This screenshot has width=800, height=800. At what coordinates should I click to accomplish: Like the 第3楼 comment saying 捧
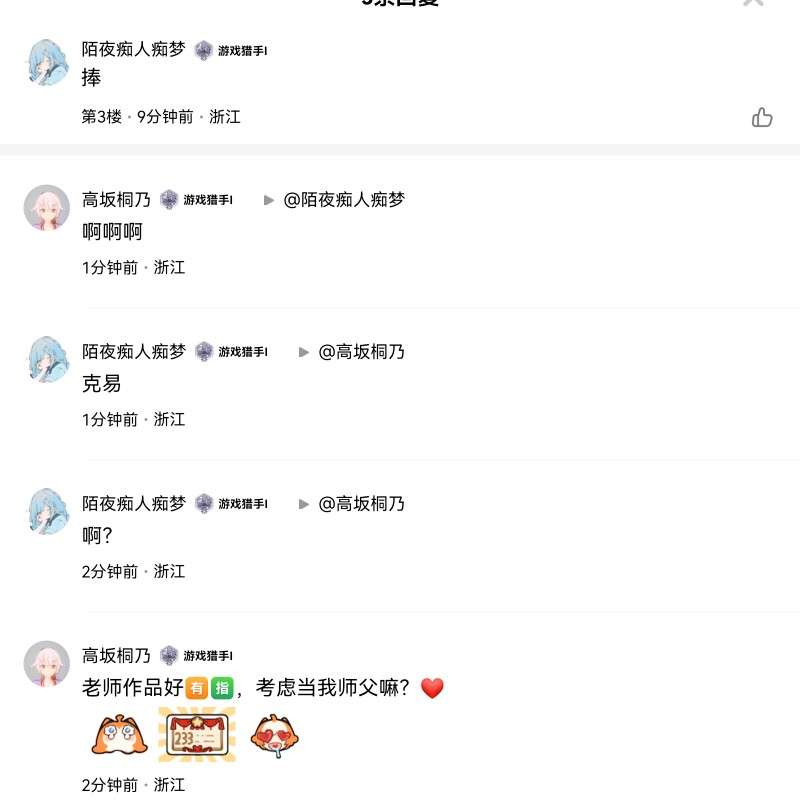762,117
